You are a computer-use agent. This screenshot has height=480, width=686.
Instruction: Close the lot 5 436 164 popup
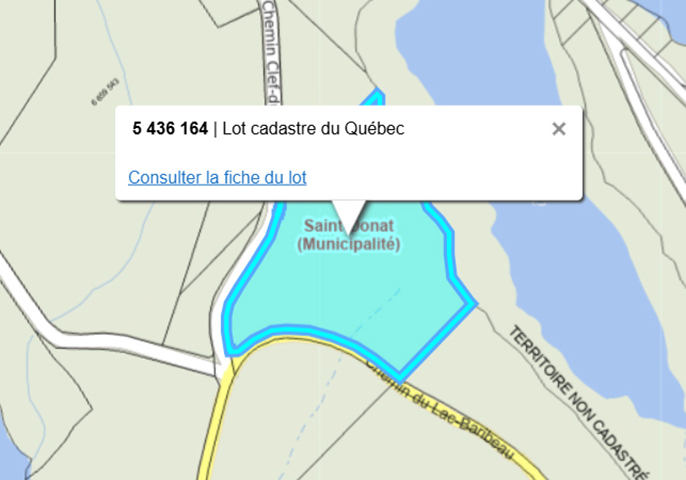pos(559,128)
